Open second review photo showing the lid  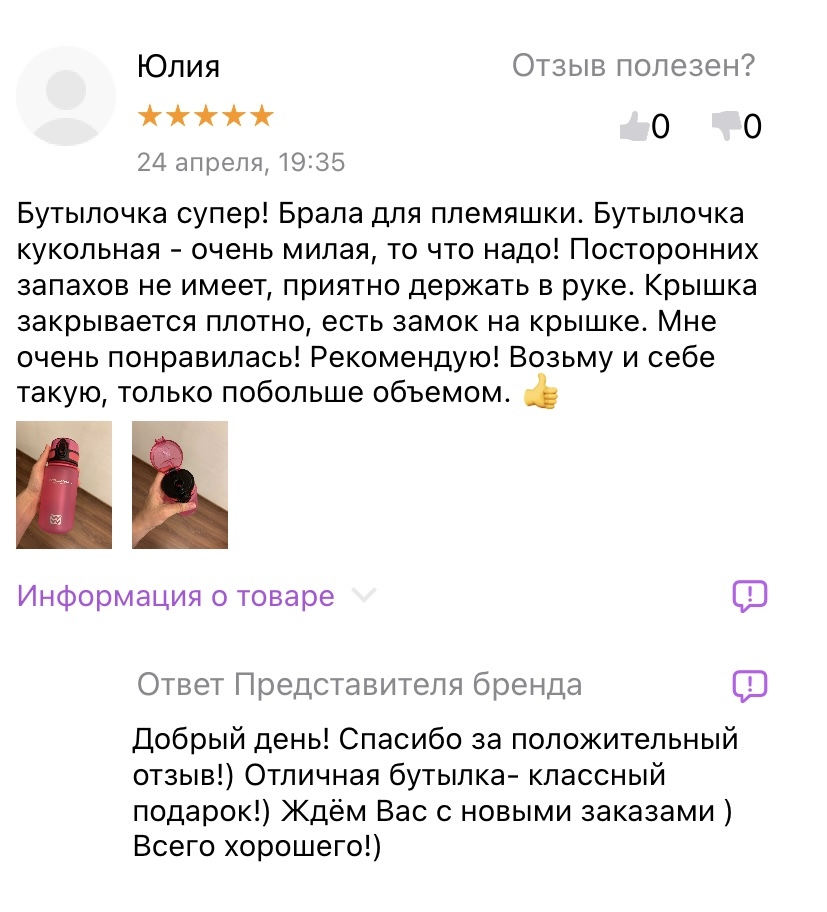(x=180, y=485)
